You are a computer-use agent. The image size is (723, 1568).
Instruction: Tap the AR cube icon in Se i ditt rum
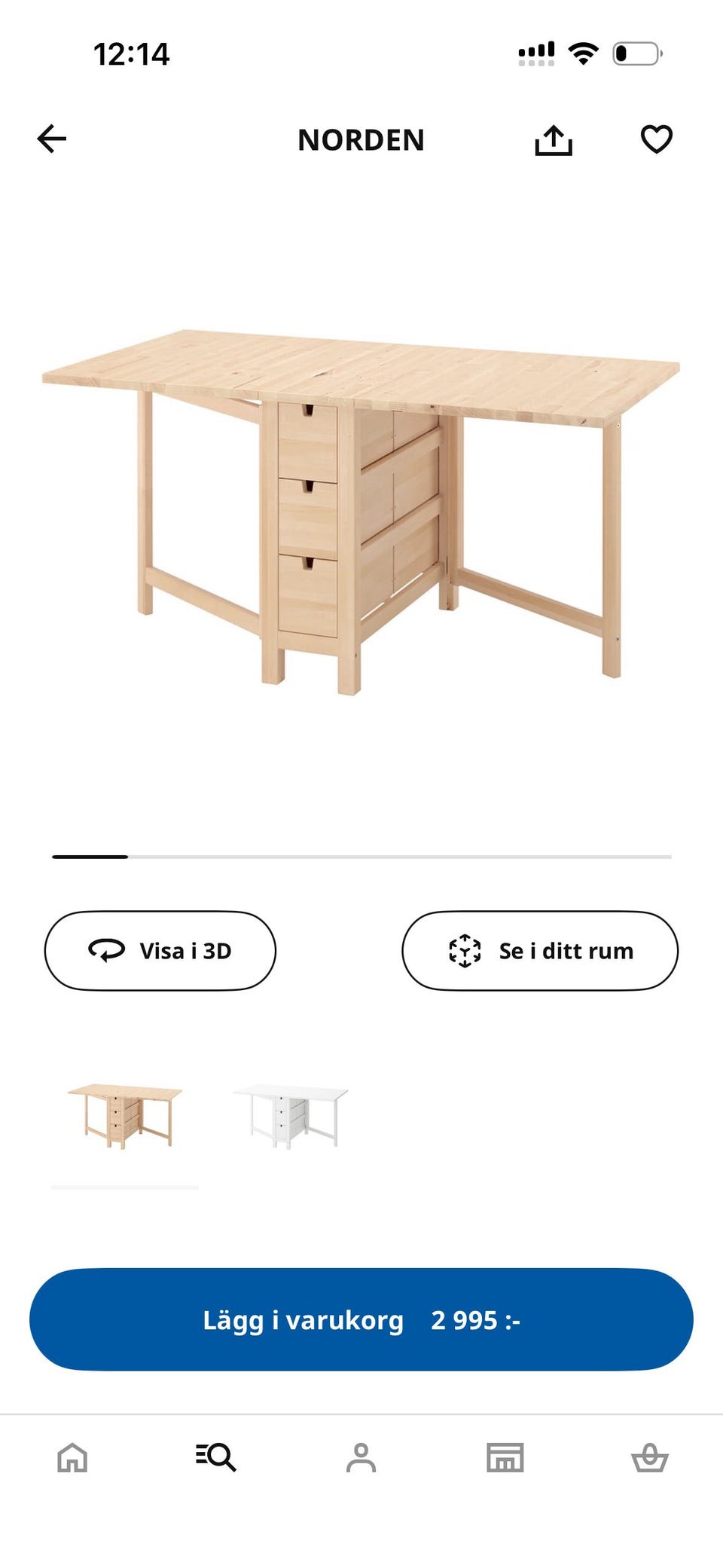click(465, 950)
